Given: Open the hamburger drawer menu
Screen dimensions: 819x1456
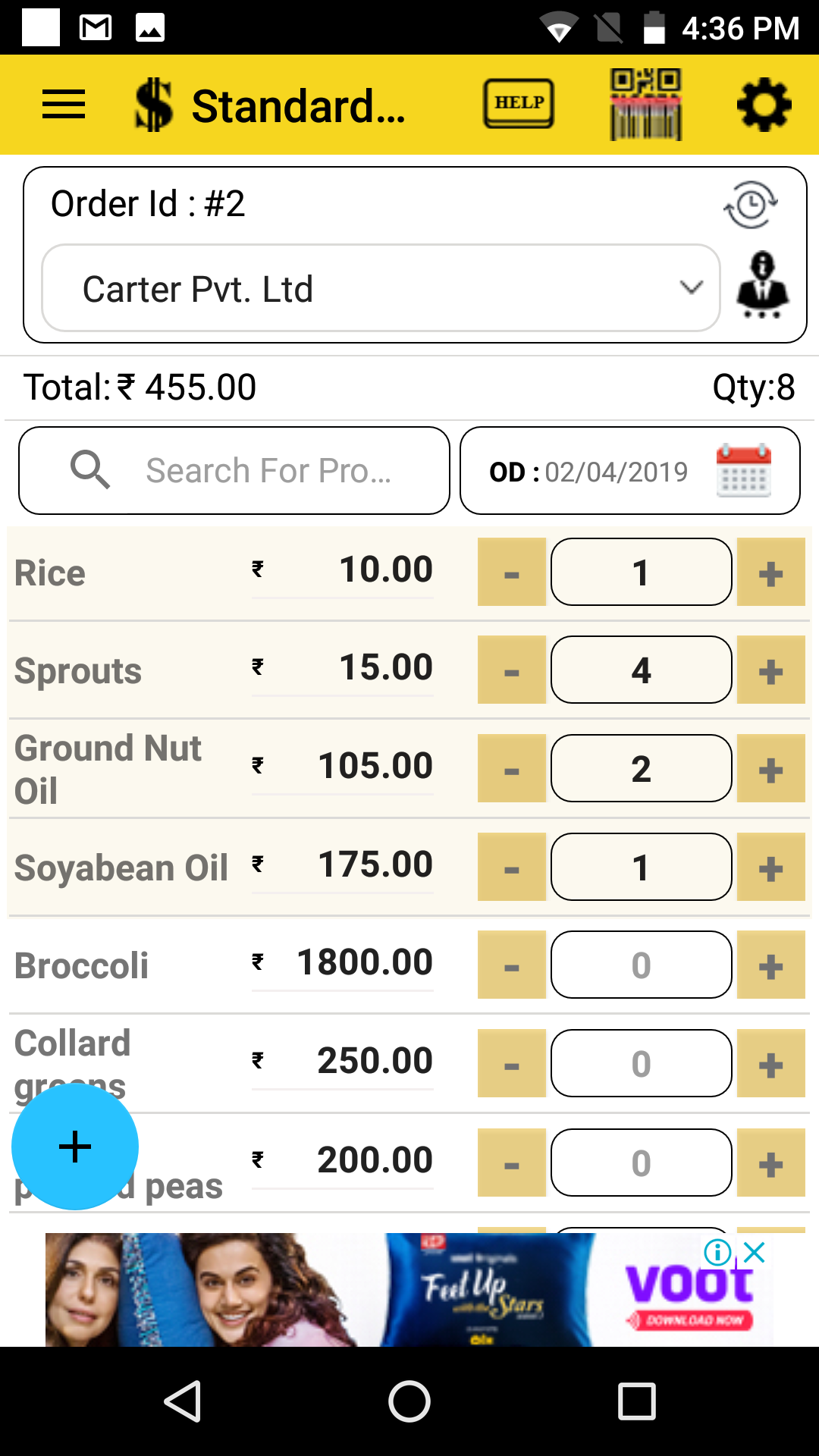Looking at the screenshot, I should coord(64,105).
